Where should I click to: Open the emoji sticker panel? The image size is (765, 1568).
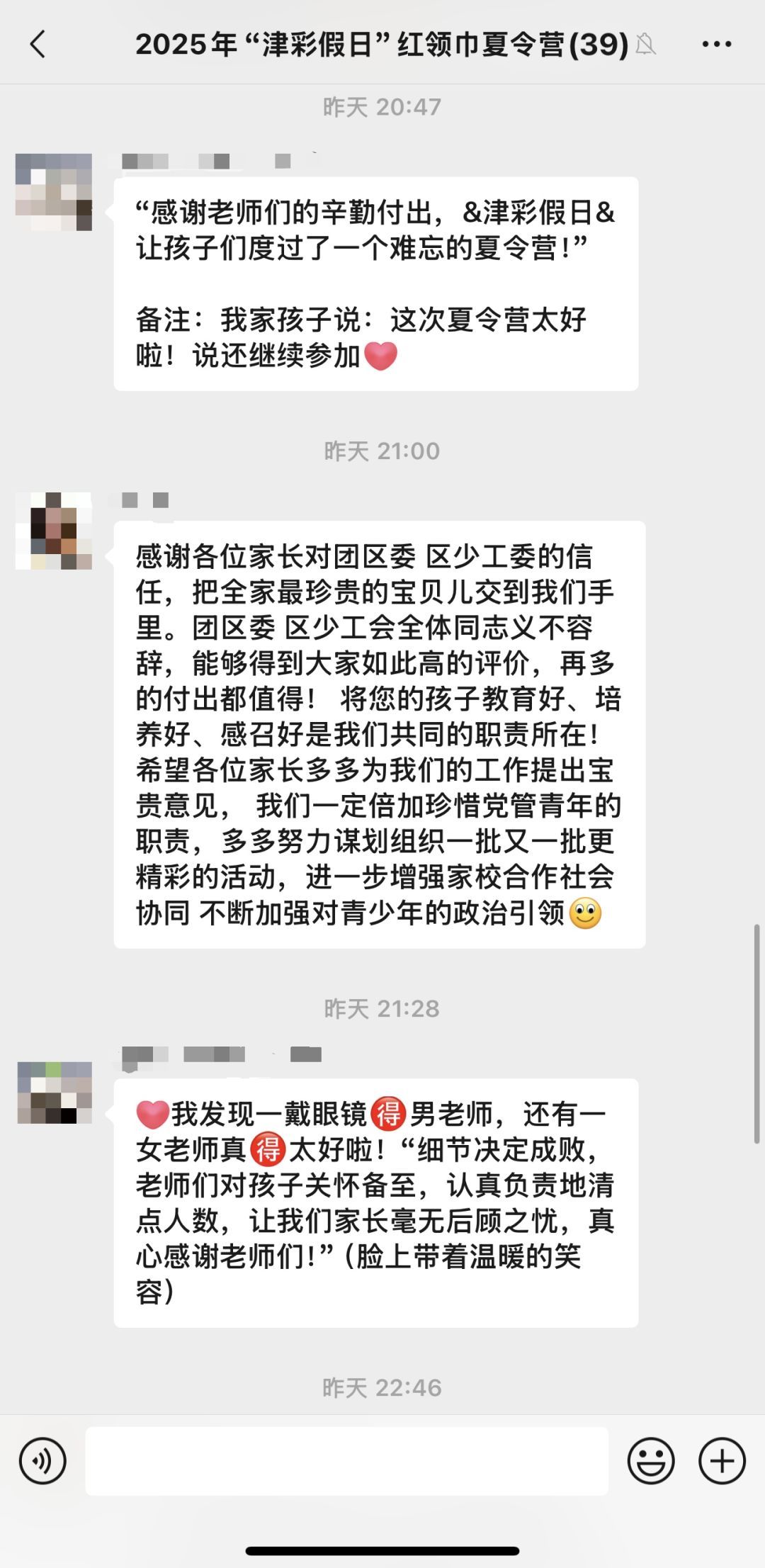(650, 1460)
